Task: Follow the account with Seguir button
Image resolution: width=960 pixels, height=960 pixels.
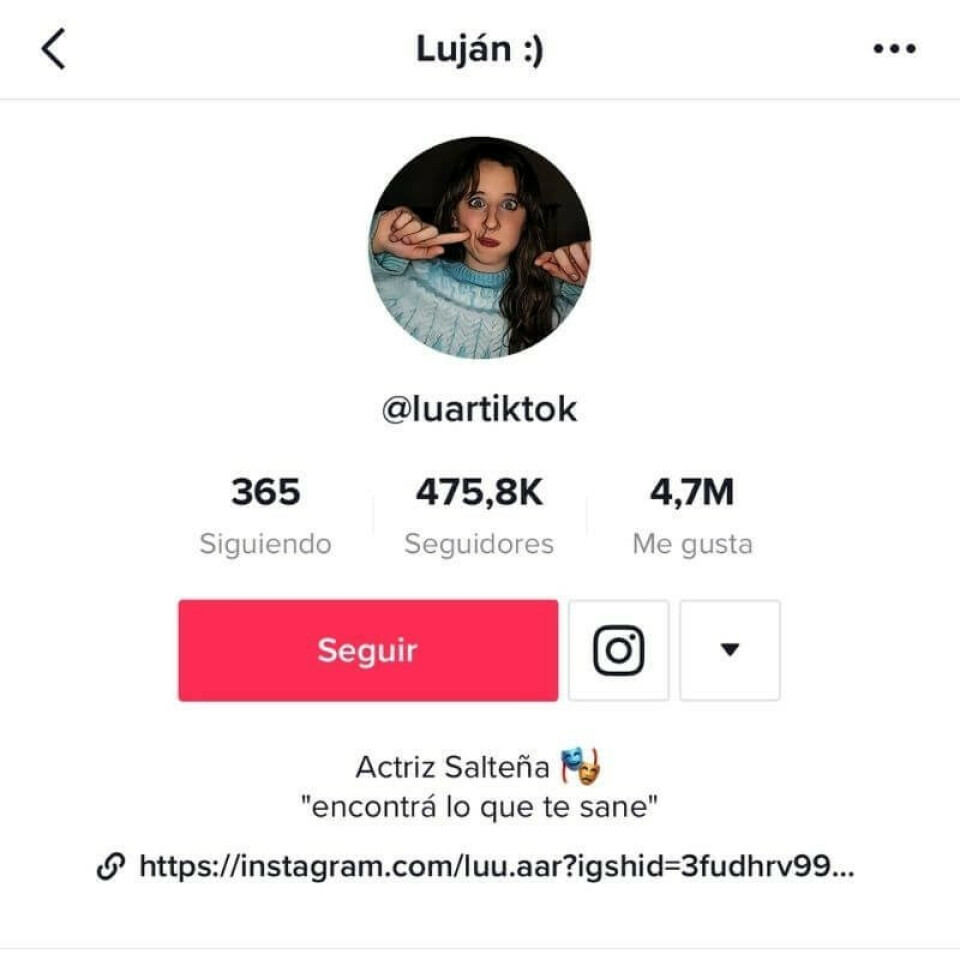Action: point(368,651)
